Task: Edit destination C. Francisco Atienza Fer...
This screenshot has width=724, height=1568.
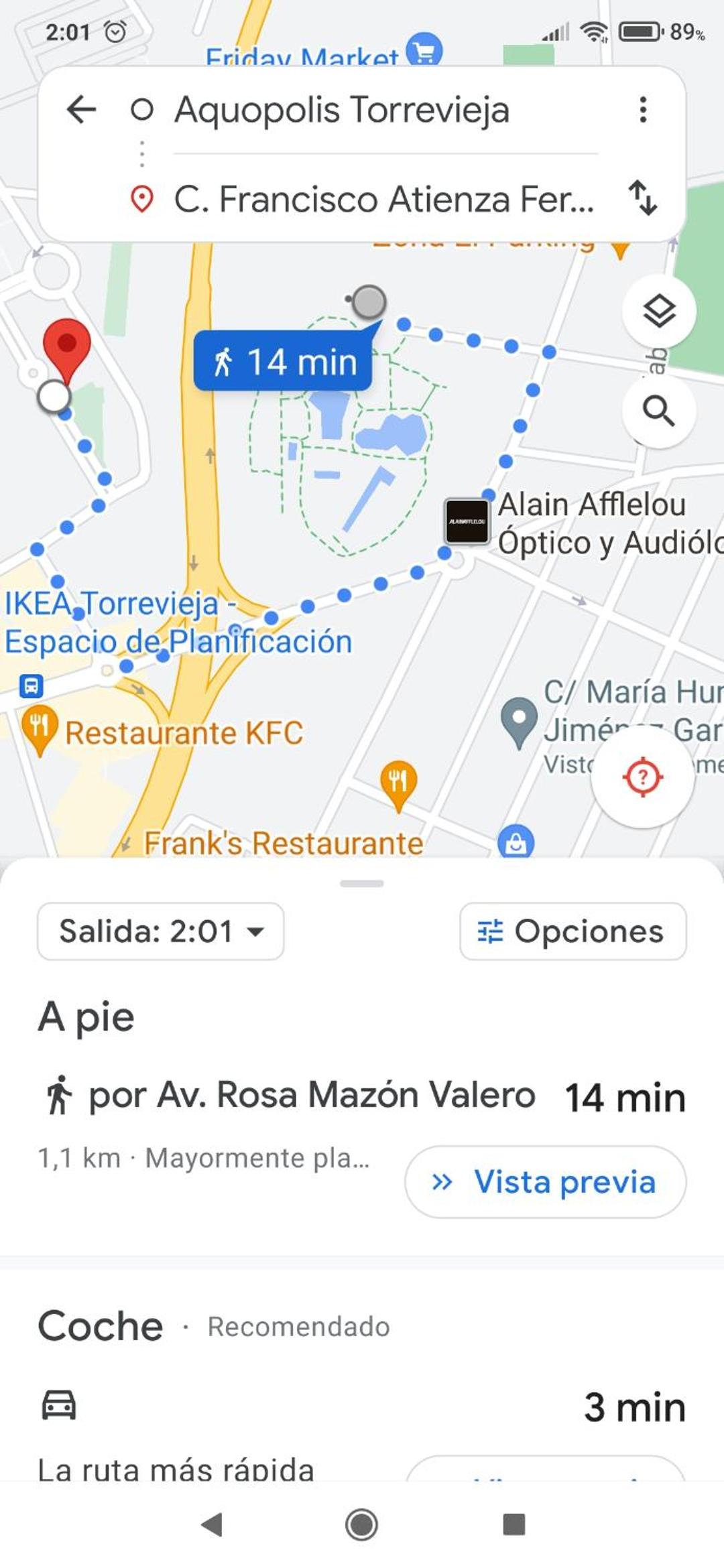Action: click(x=384, y=199)
